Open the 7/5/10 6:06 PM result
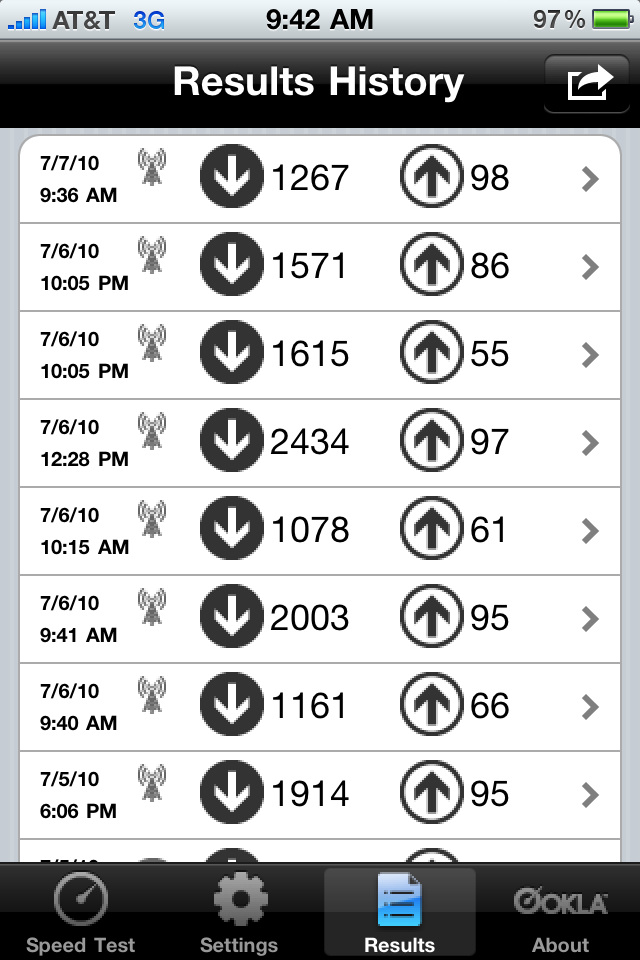The height and width of the screenshot is (960, 640). click(x=320, y=794)
